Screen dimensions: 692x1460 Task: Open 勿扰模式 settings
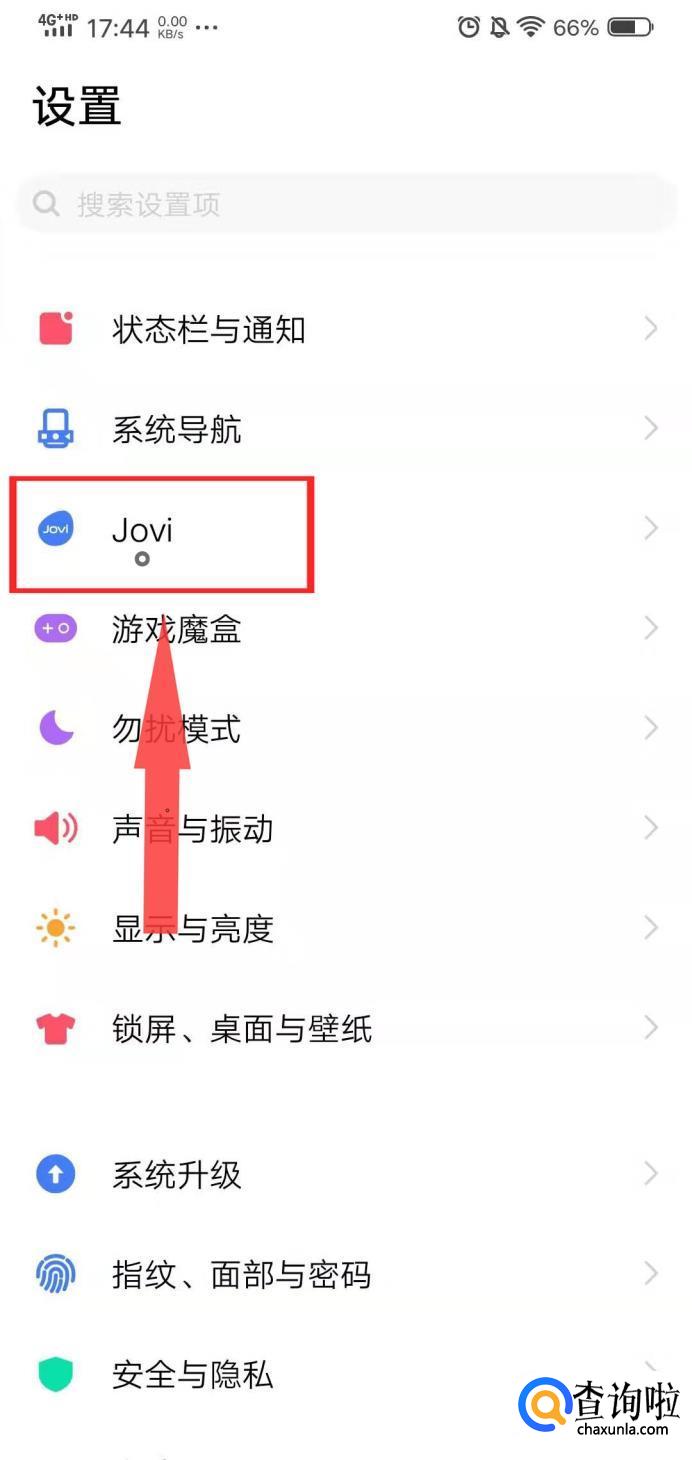point(346,729)
